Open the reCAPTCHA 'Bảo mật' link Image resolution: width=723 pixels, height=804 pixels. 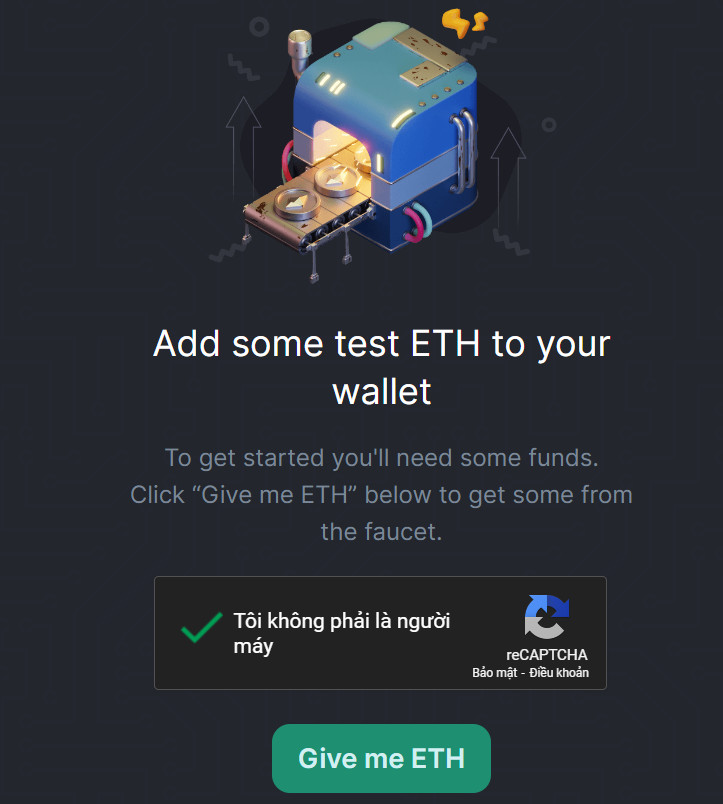click(x=495, y=673)
